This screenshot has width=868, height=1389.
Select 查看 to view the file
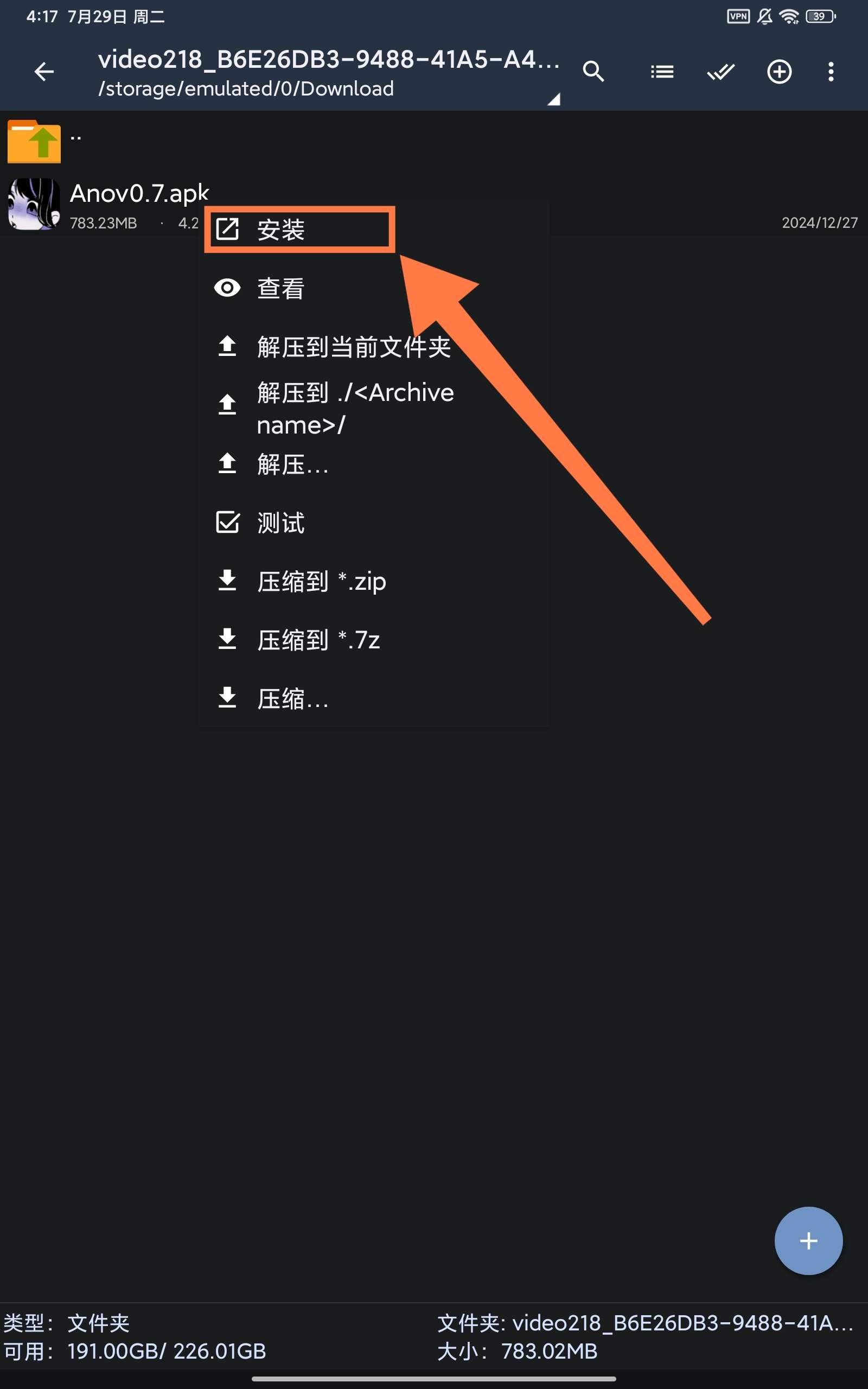(x=282, y=288)
